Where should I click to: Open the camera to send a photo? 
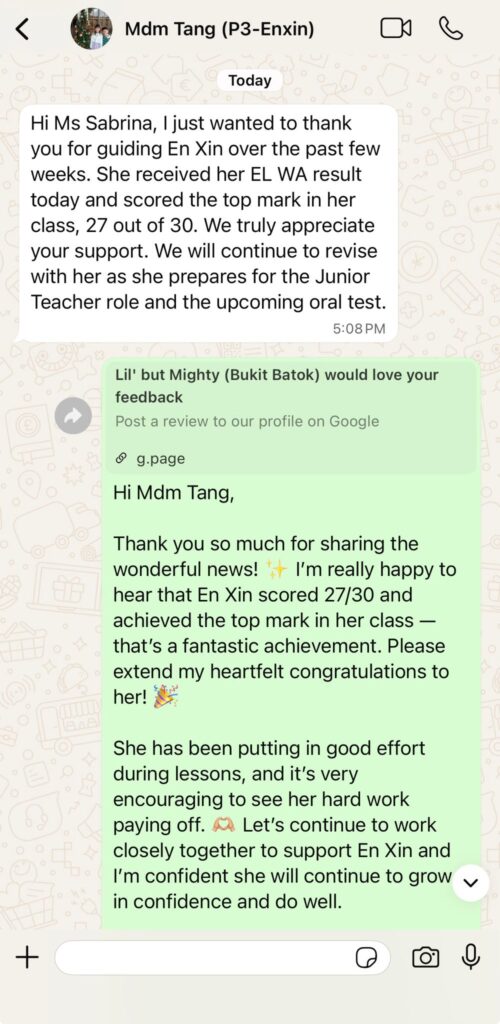pyautogui.click(x=425, y=958)
